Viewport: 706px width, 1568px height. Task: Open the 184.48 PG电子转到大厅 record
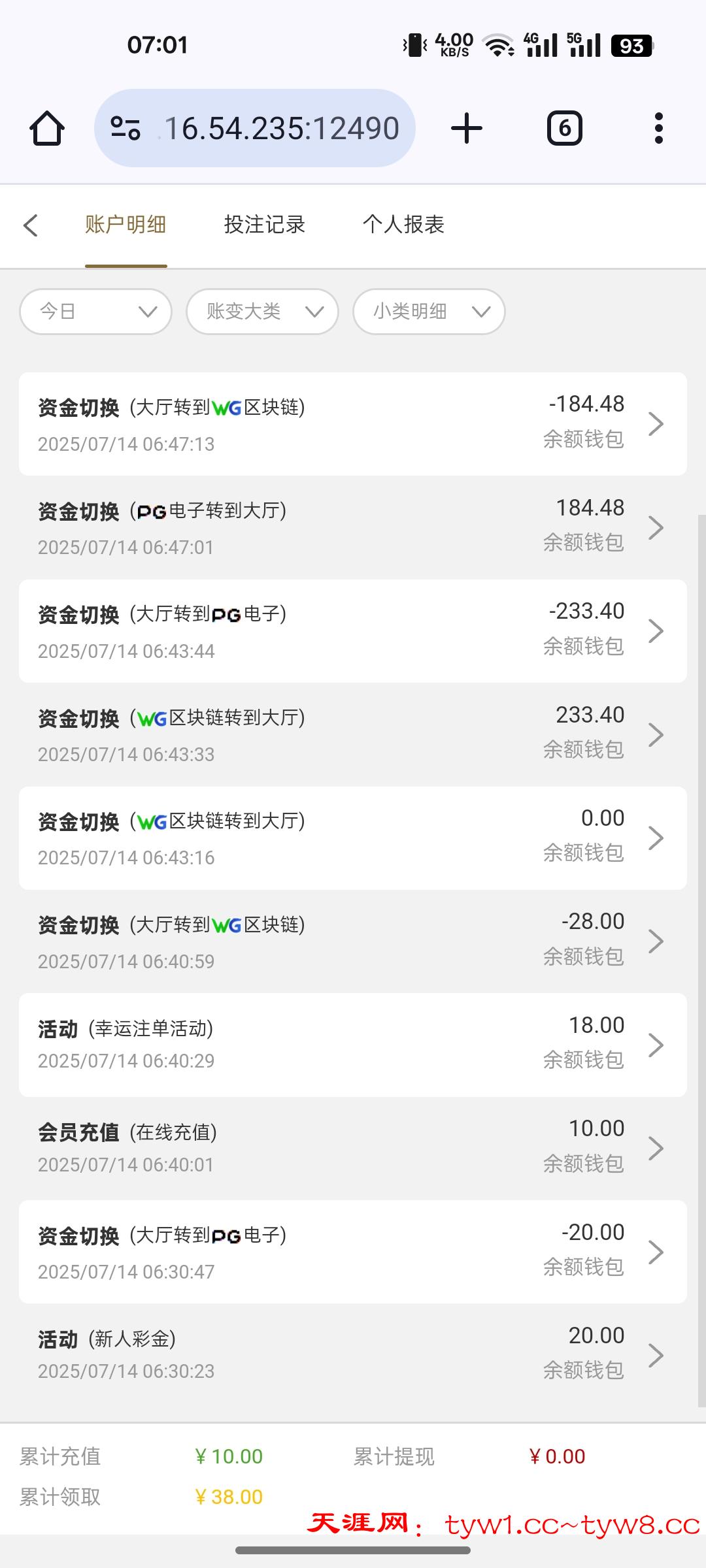353,527
